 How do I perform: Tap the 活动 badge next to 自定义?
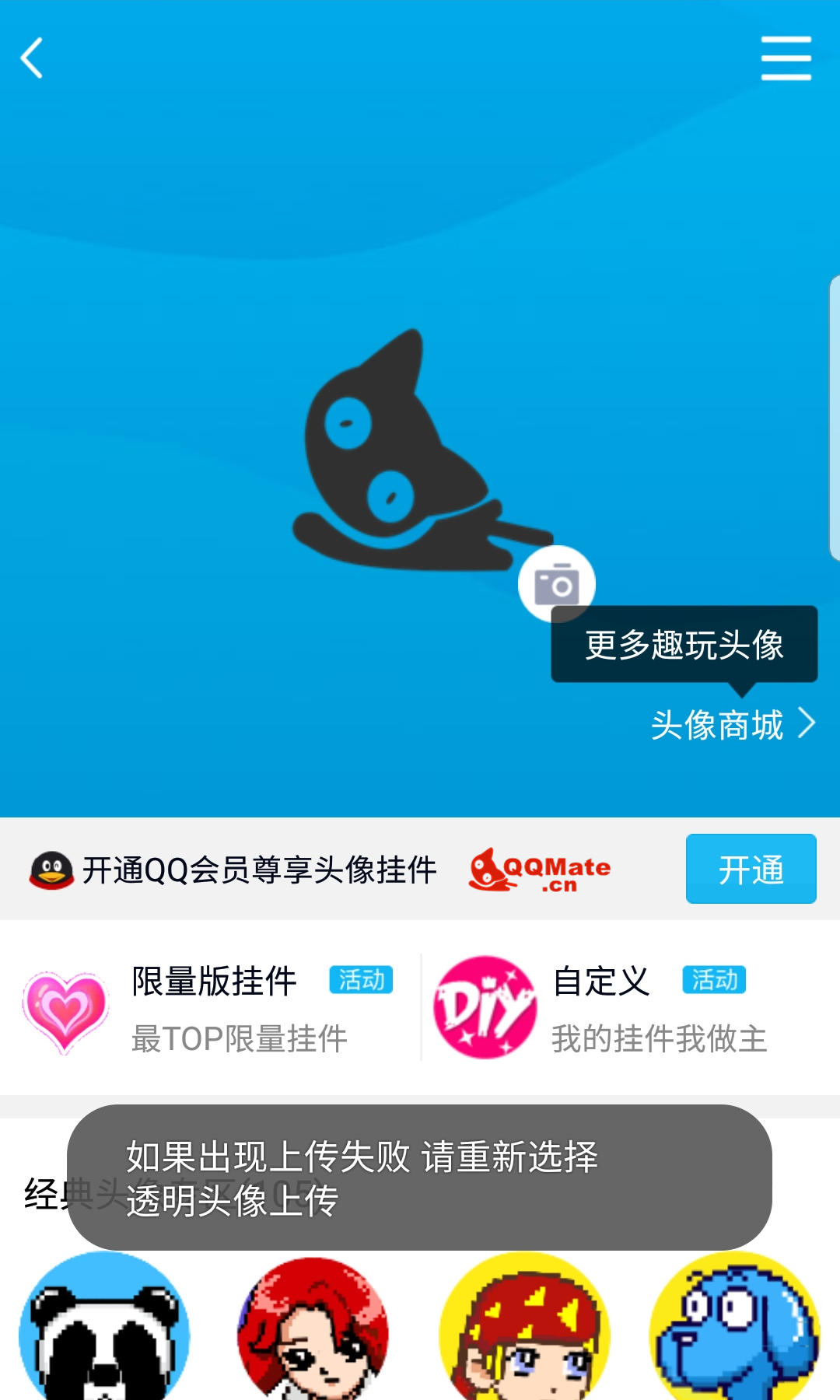pyautogui.click(x=716, y=981)
